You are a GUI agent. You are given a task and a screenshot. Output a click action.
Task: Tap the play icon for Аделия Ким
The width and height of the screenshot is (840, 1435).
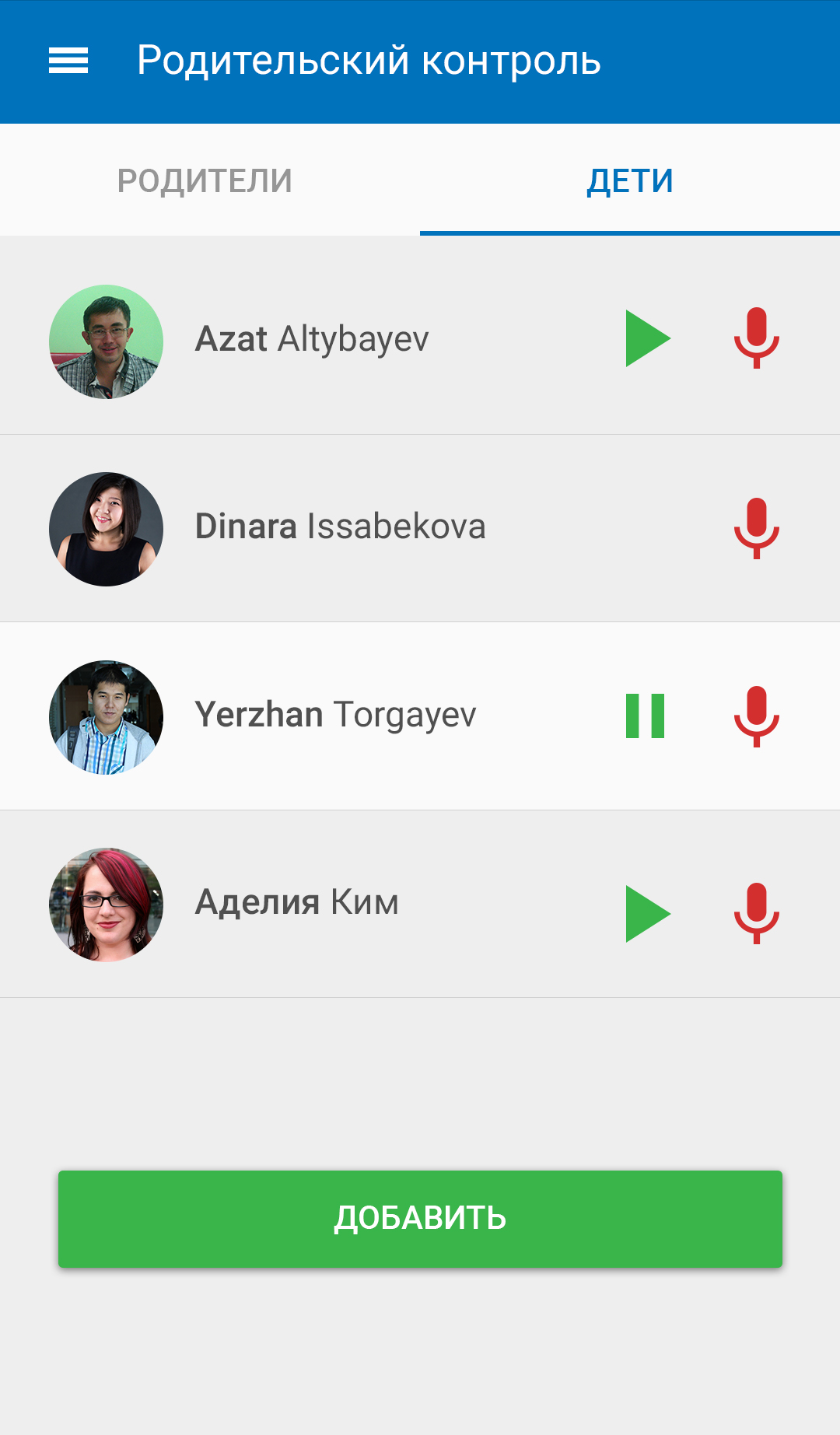(x=648, y=914)
